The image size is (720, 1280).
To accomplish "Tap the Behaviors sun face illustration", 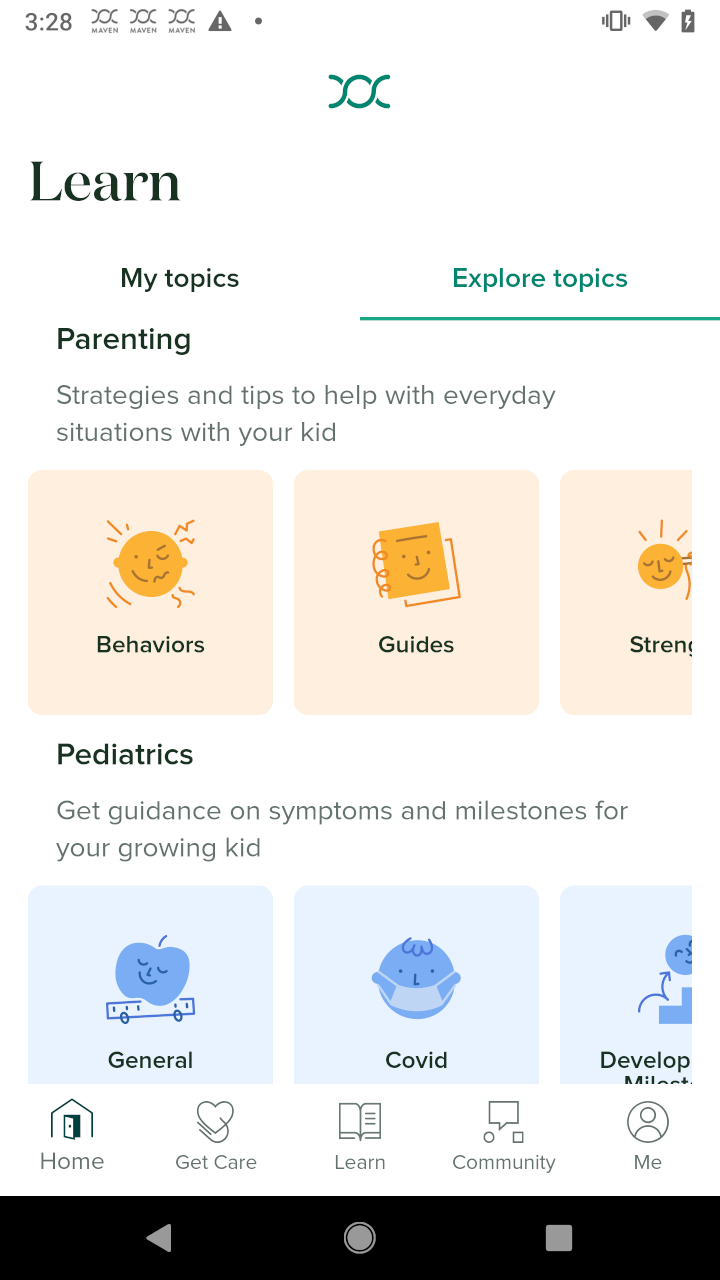I will [x=150, y=562].
